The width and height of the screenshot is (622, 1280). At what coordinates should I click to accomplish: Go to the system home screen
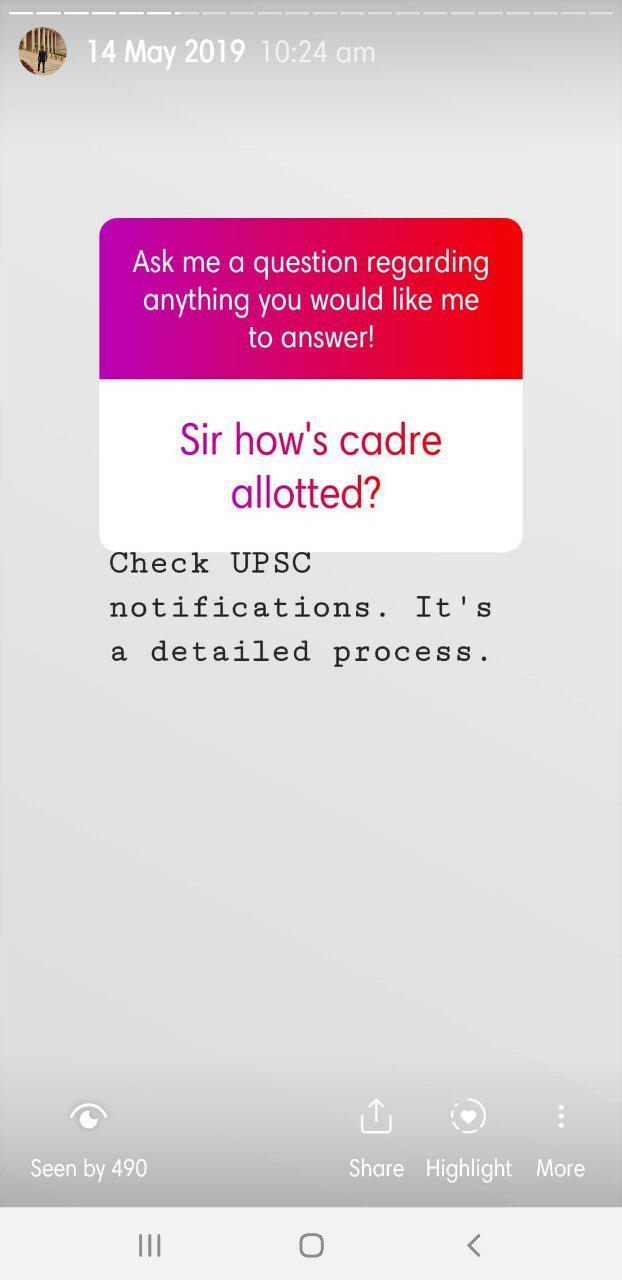[311, 1245]
